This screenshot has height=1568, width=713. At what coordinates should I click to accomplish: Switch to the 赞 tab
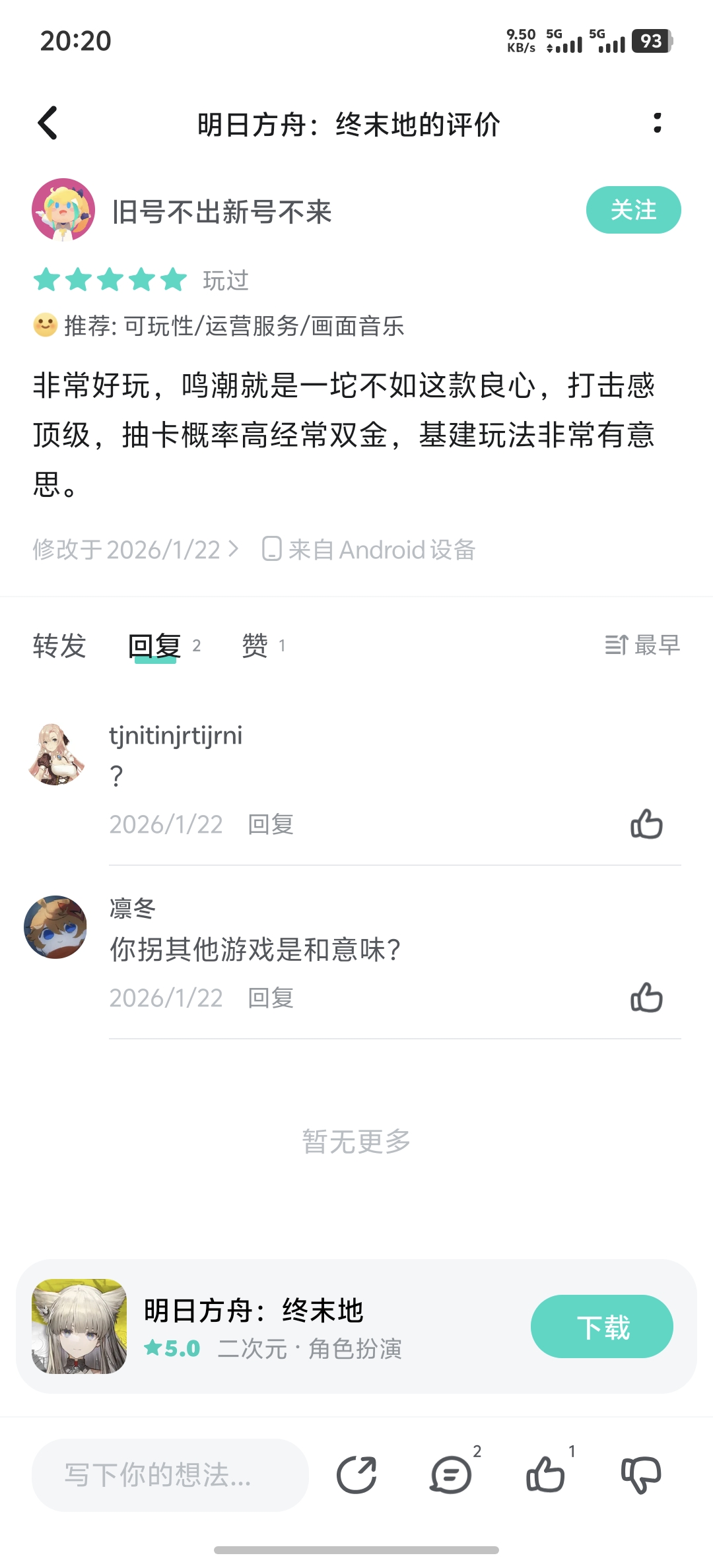[x=255, y=645]
